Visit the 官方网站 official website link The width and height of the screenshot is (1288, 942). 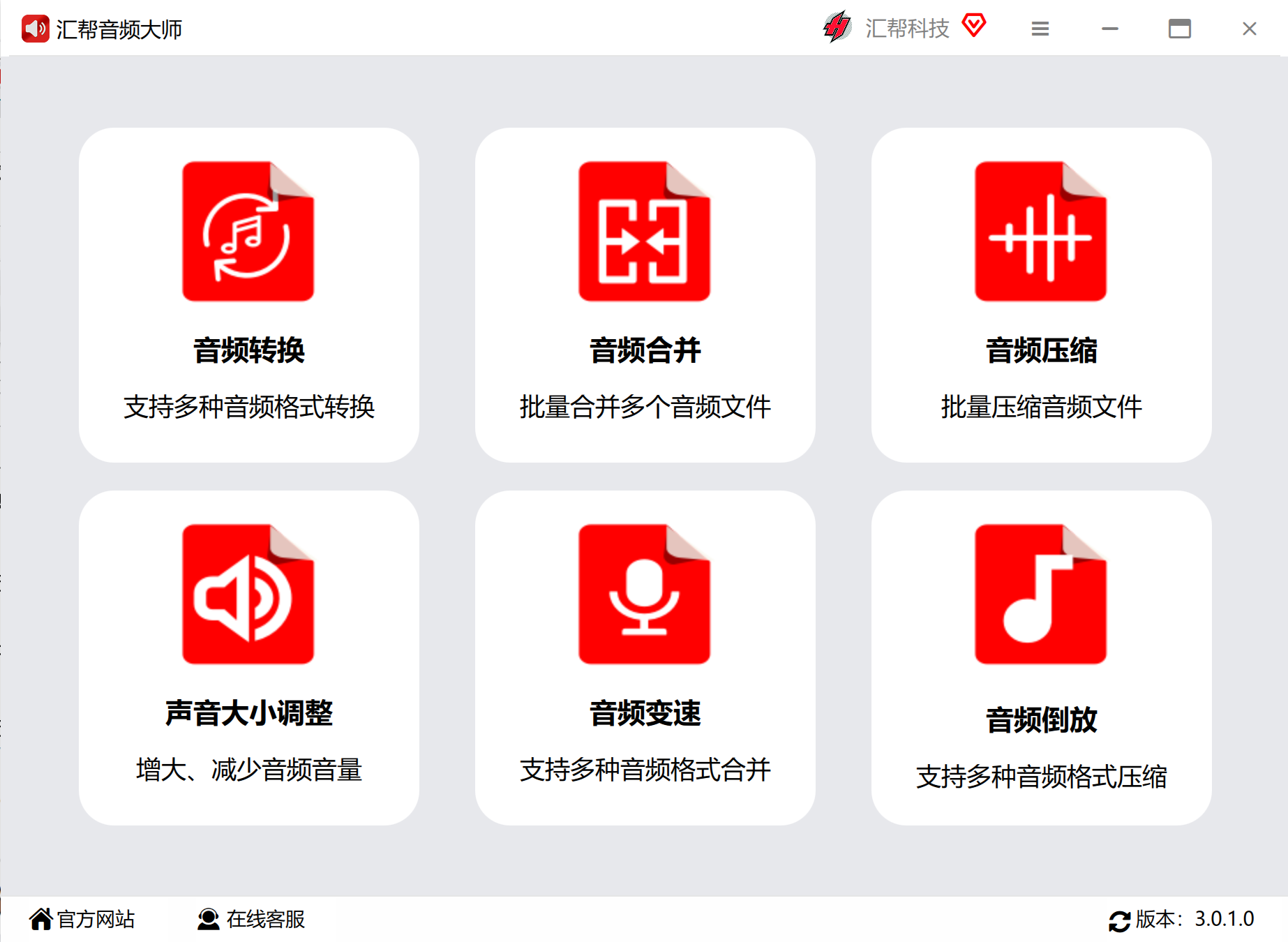click(x=82, y=919)
